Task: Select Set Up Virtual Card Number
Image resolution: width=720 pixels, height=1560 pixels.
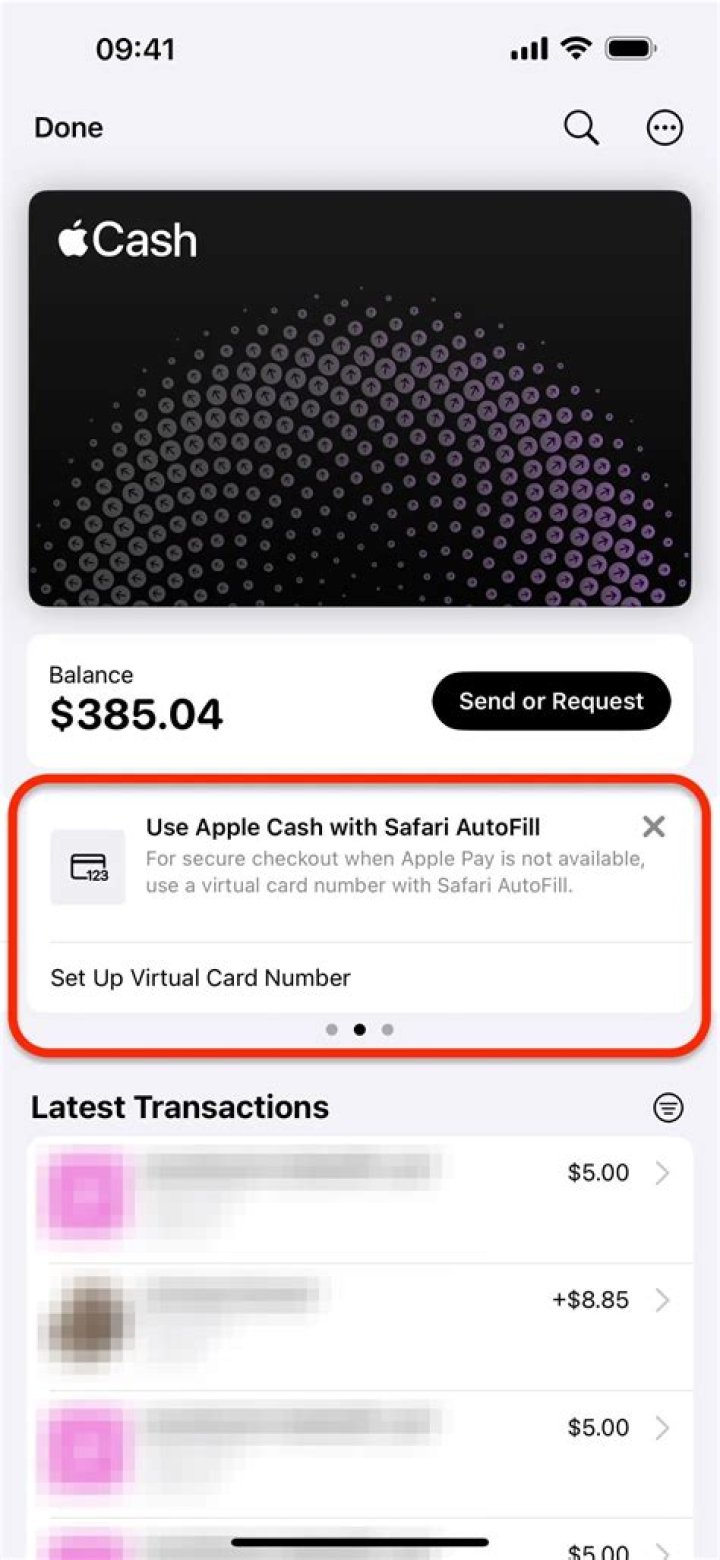Action: [x=200, y=977]
